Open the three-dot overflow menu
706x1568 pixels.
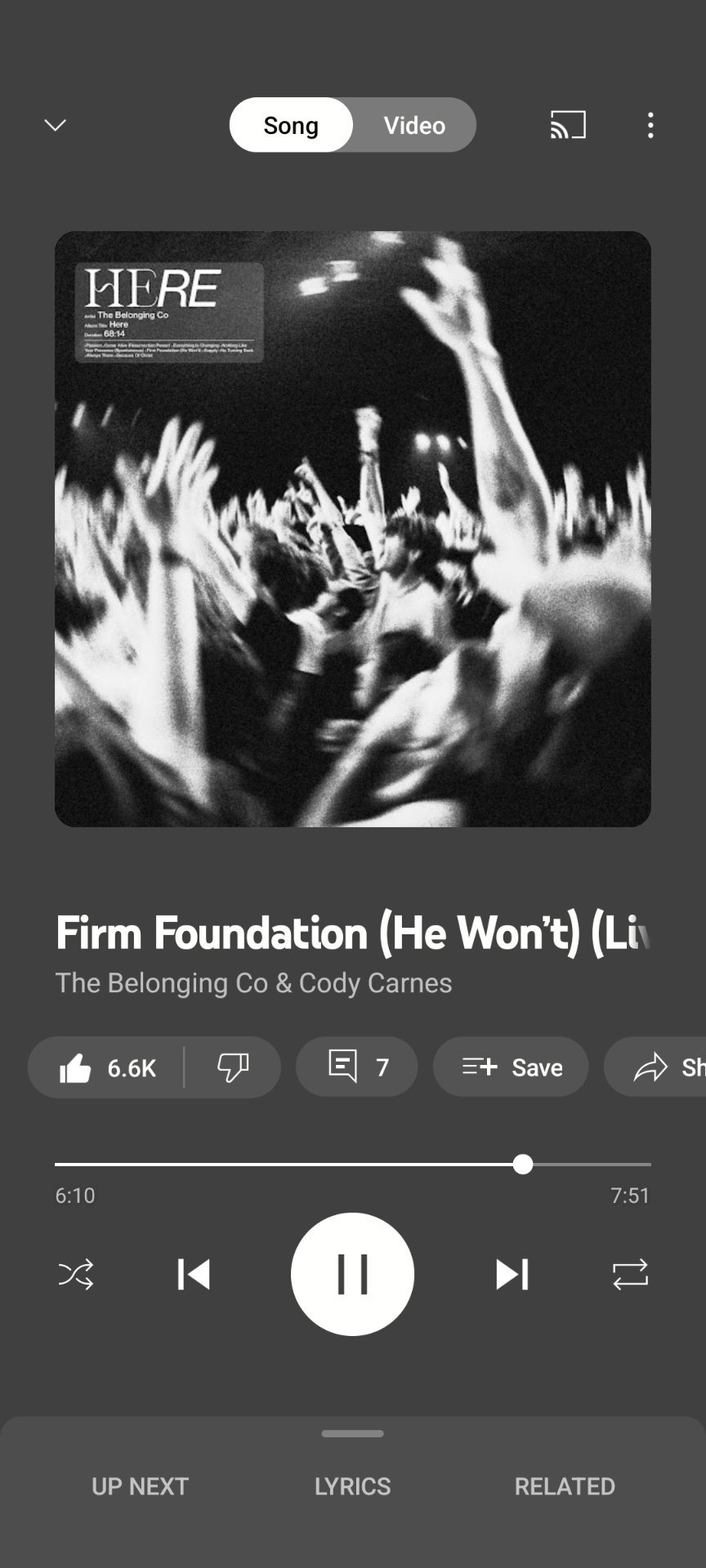tap(650, 125)
